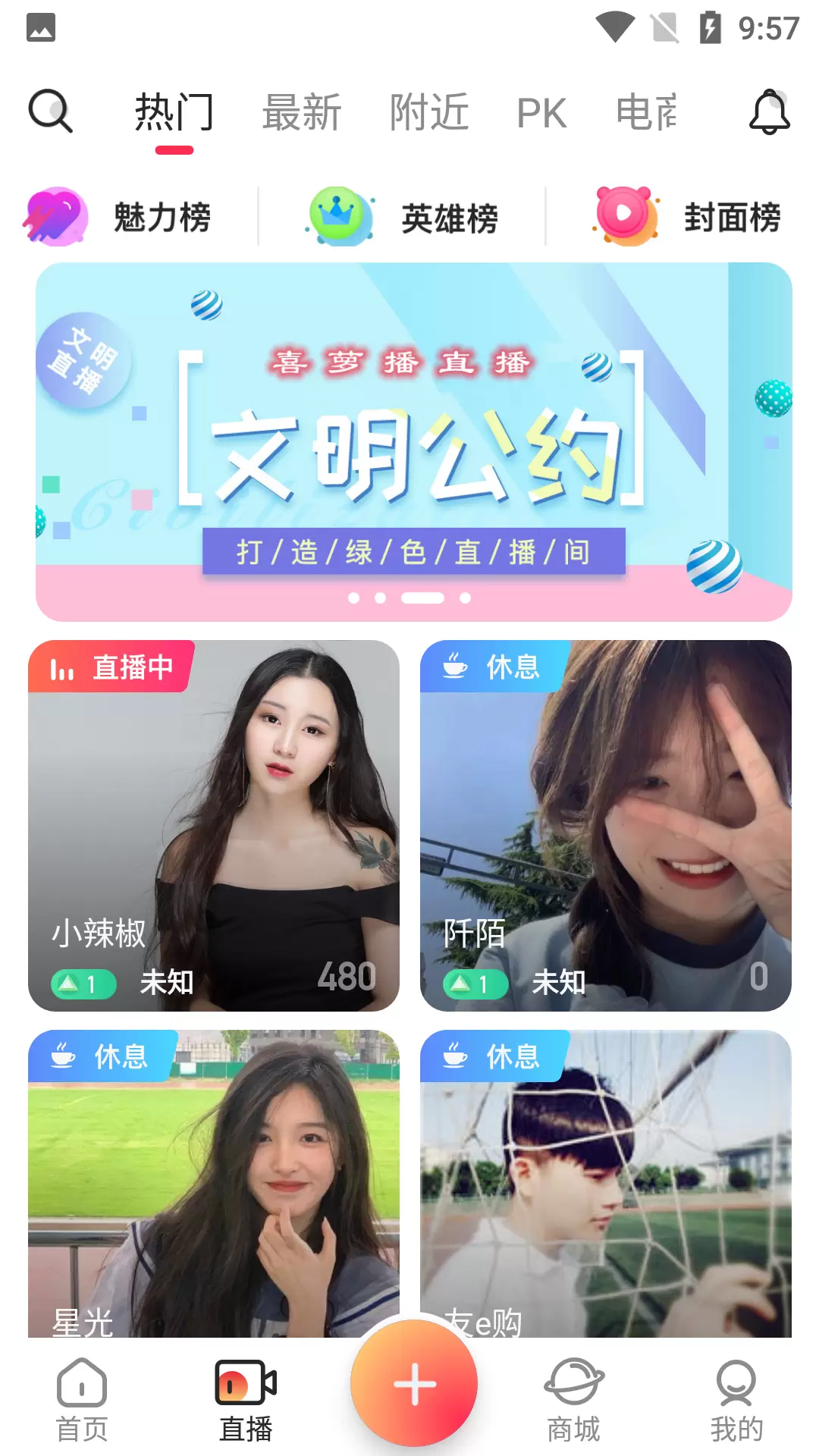
Task: Go to the 首页 tab
Action: click(x=82, y=1401)
